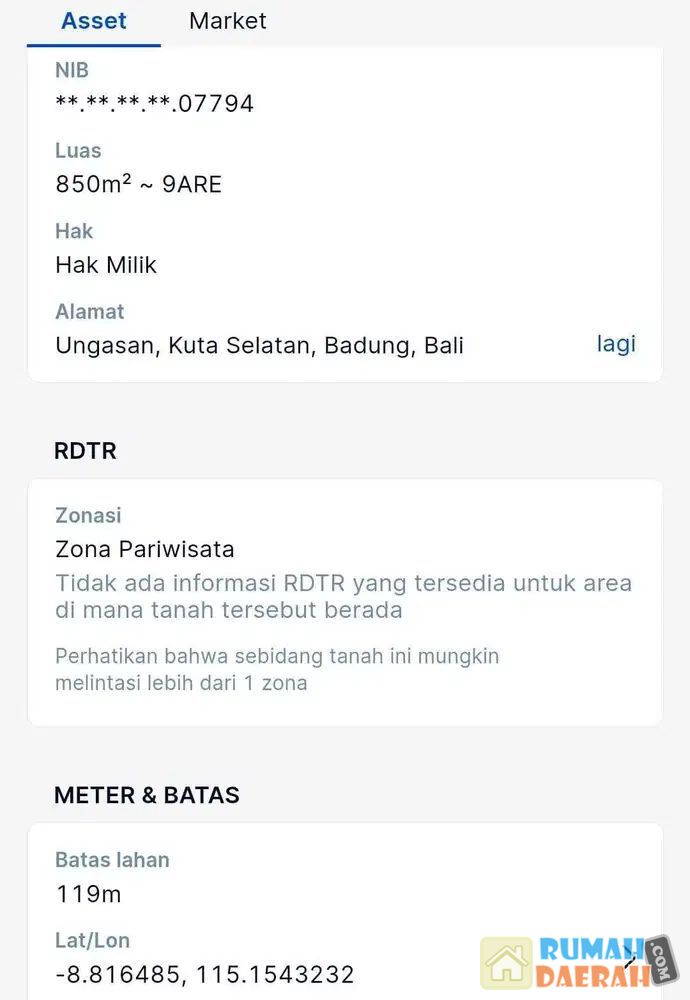
Task: Switch to the Market tab
Action: (x=228, y=21)
